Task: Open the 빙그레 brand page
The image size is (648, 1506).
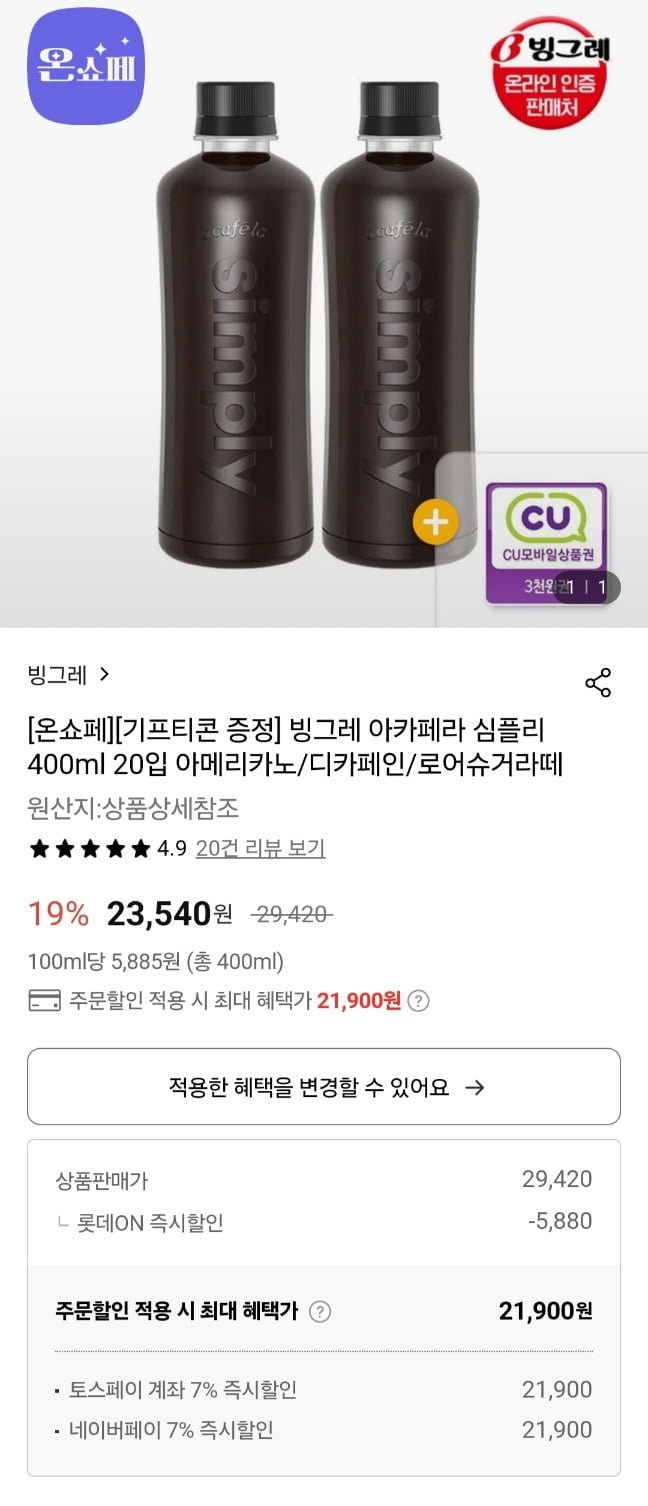Action: pyautogui.click(x=69, y=675)
